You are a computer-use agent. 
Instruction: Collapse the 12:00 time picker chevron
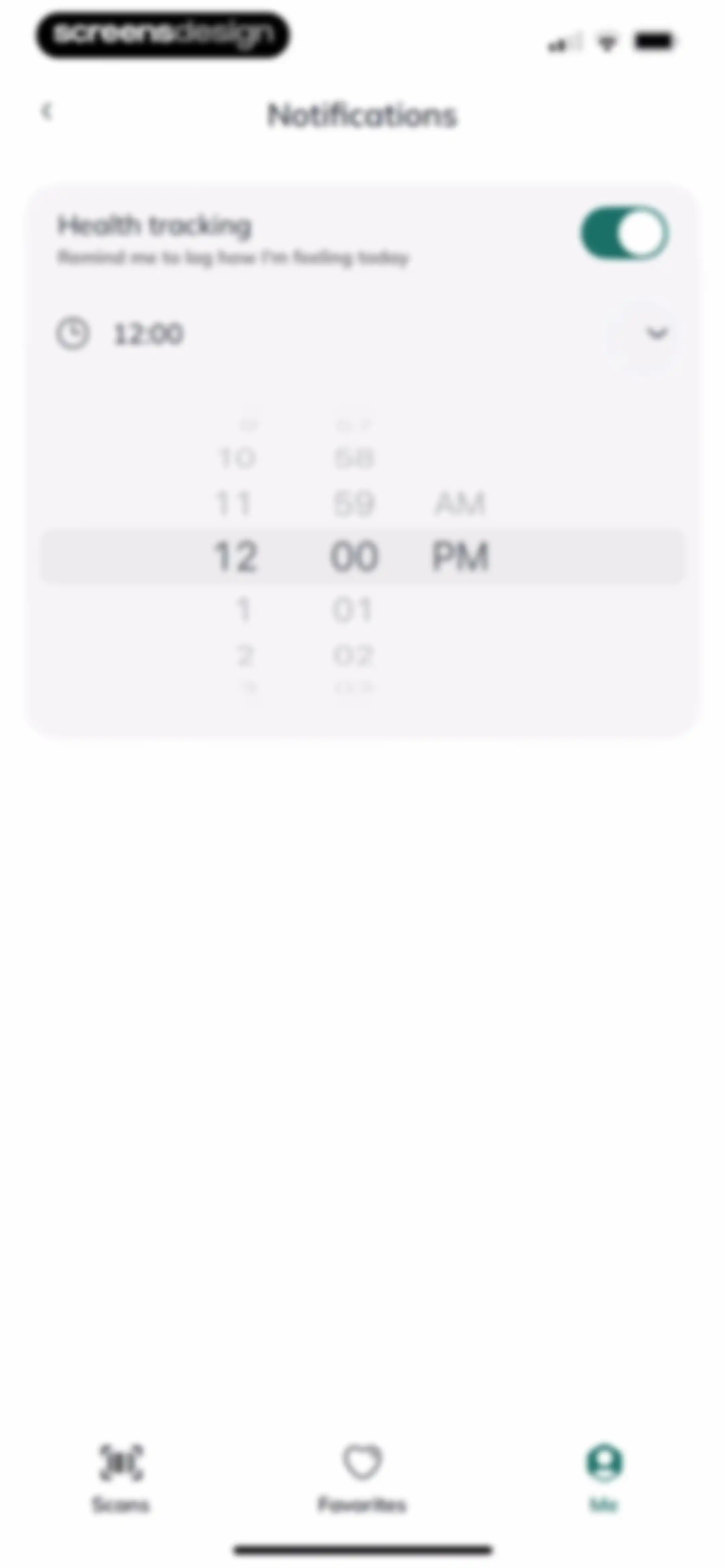click(657, 333)
